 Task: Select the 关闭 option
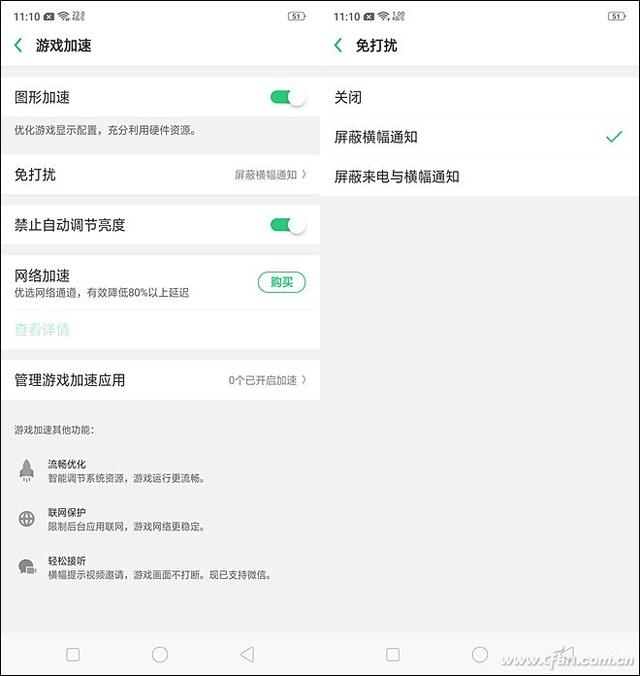[x=480, y=97]
